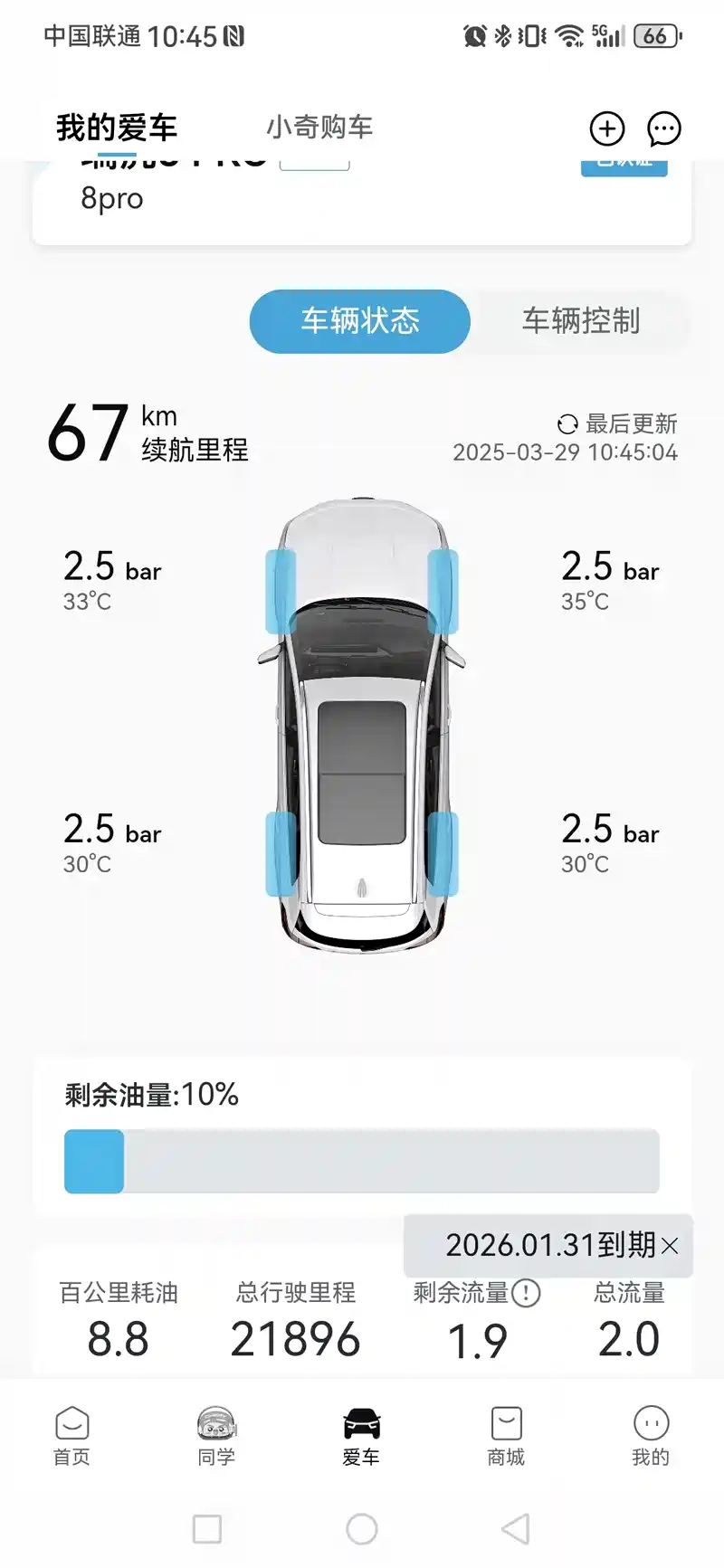Open the 商城 tab
The height and width of the screenshot is (1568, 724).
[x=506, y=1435]
